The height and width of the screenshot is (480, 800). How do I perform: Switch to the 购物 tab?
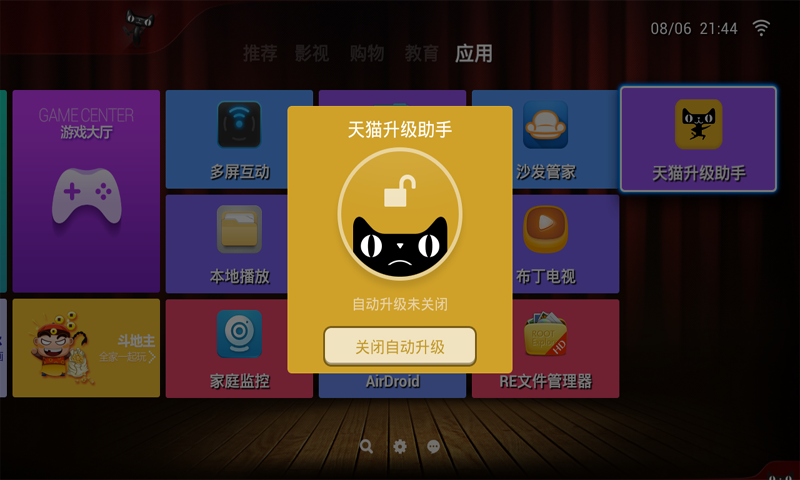(367, 54)
